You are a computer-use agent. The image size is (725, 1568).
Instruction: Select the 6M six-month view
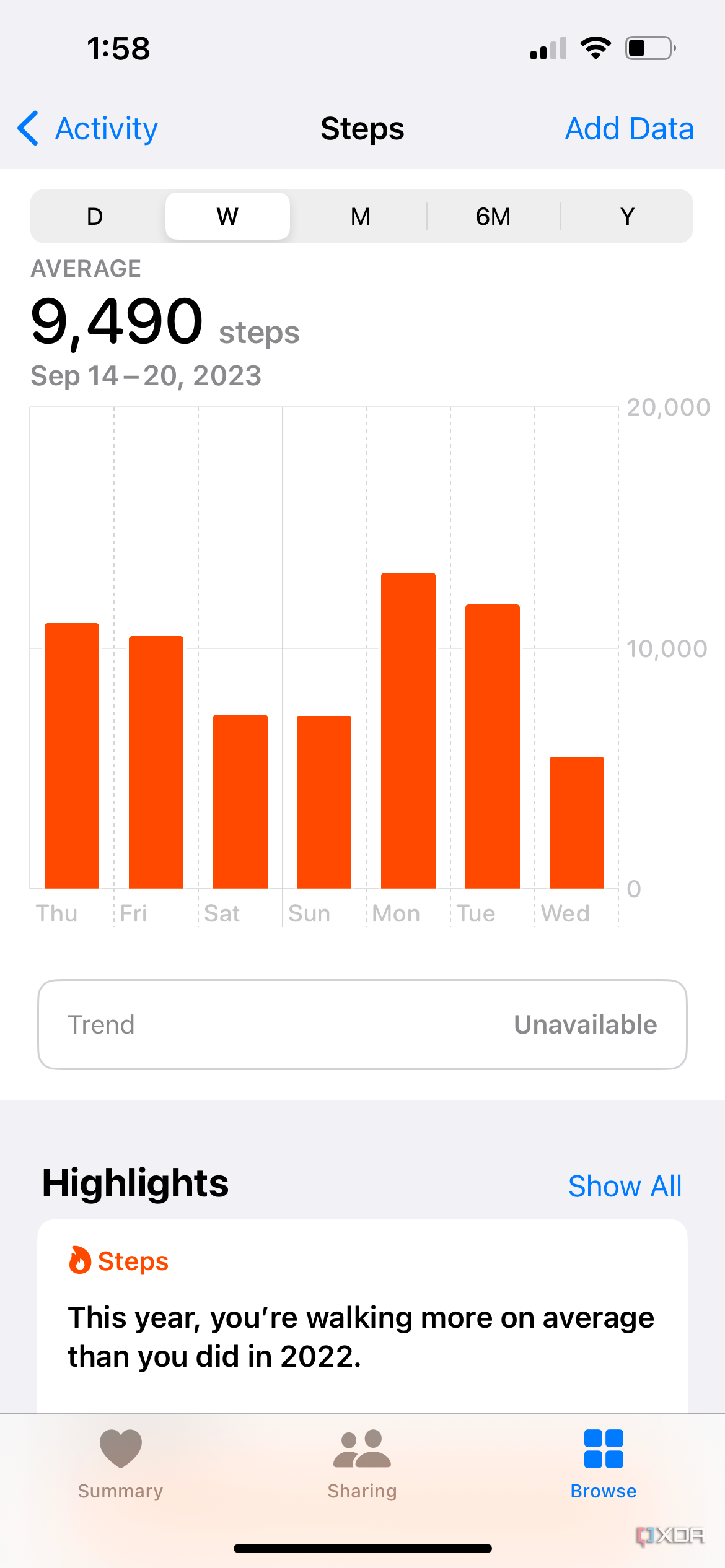click(x=493, y=216)
